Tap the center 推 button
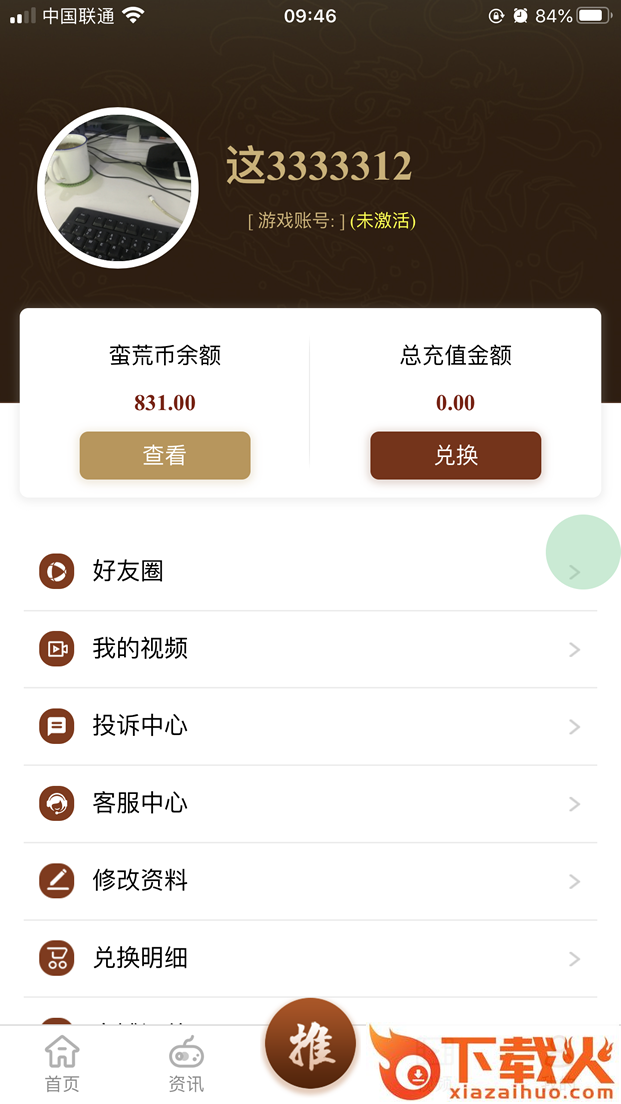 [310, 1044]
